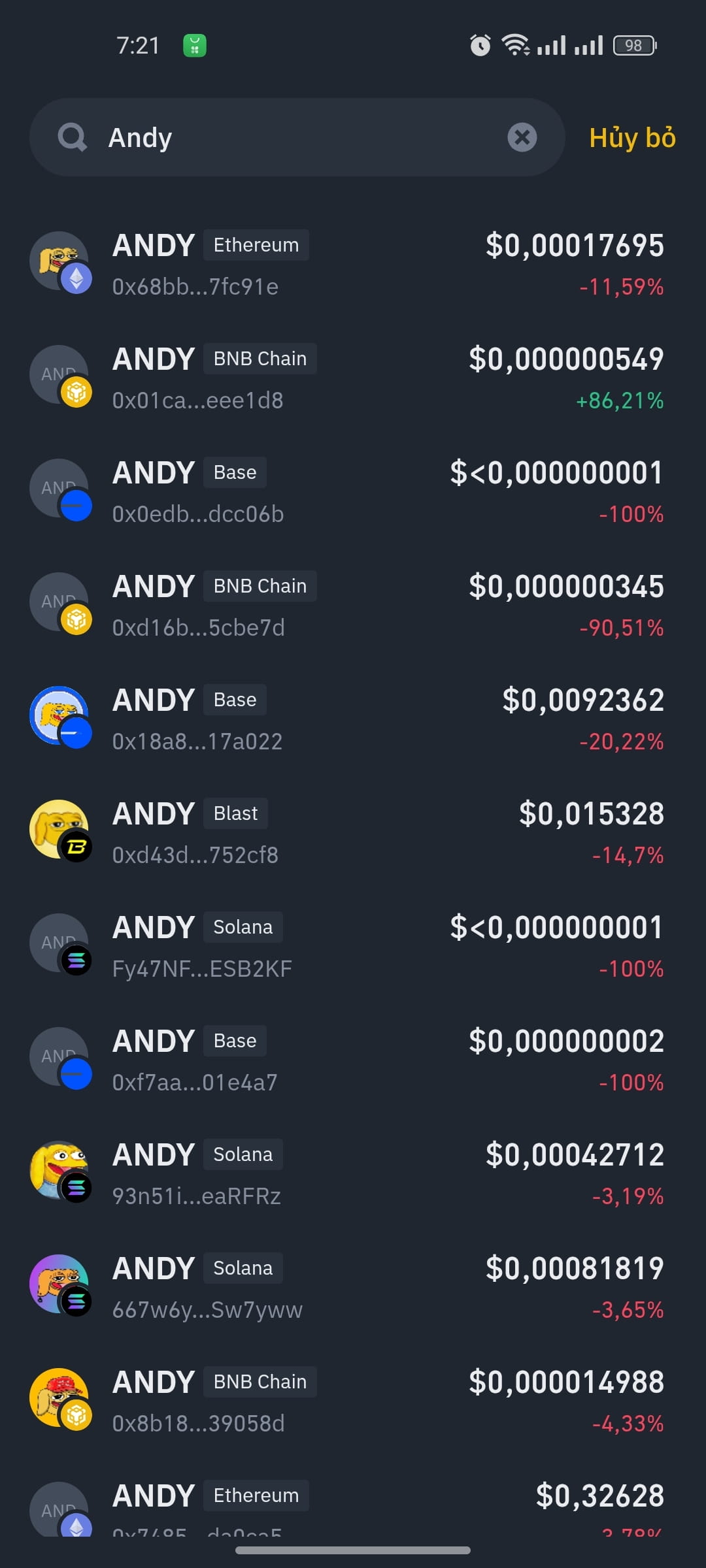
Task: Cancel search with Hủy bỏ
Action: click(x=632, y=138)
